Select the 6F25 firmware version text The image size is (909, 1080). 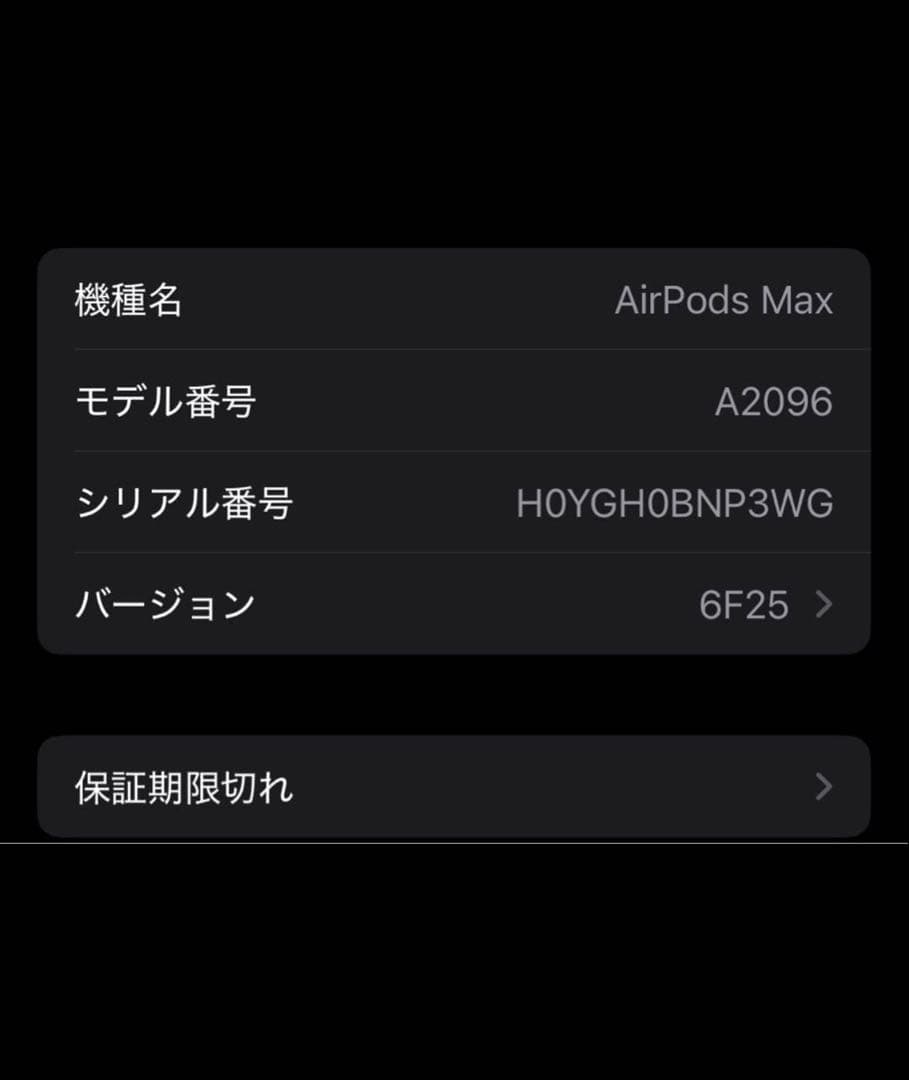pyautogui.click(x=742, y=603)
